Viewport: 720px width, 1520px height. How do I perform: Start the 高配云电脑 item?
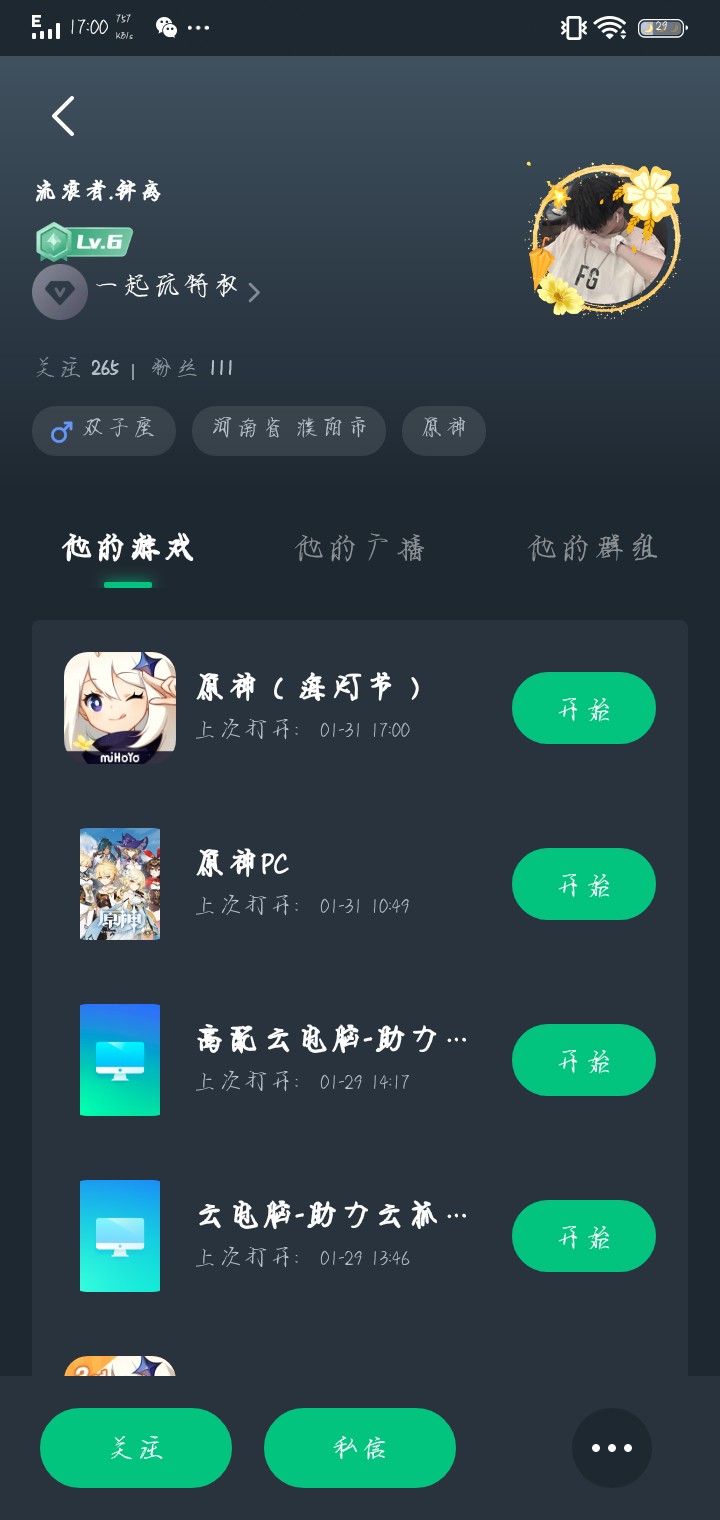(x=584, y=1060)
